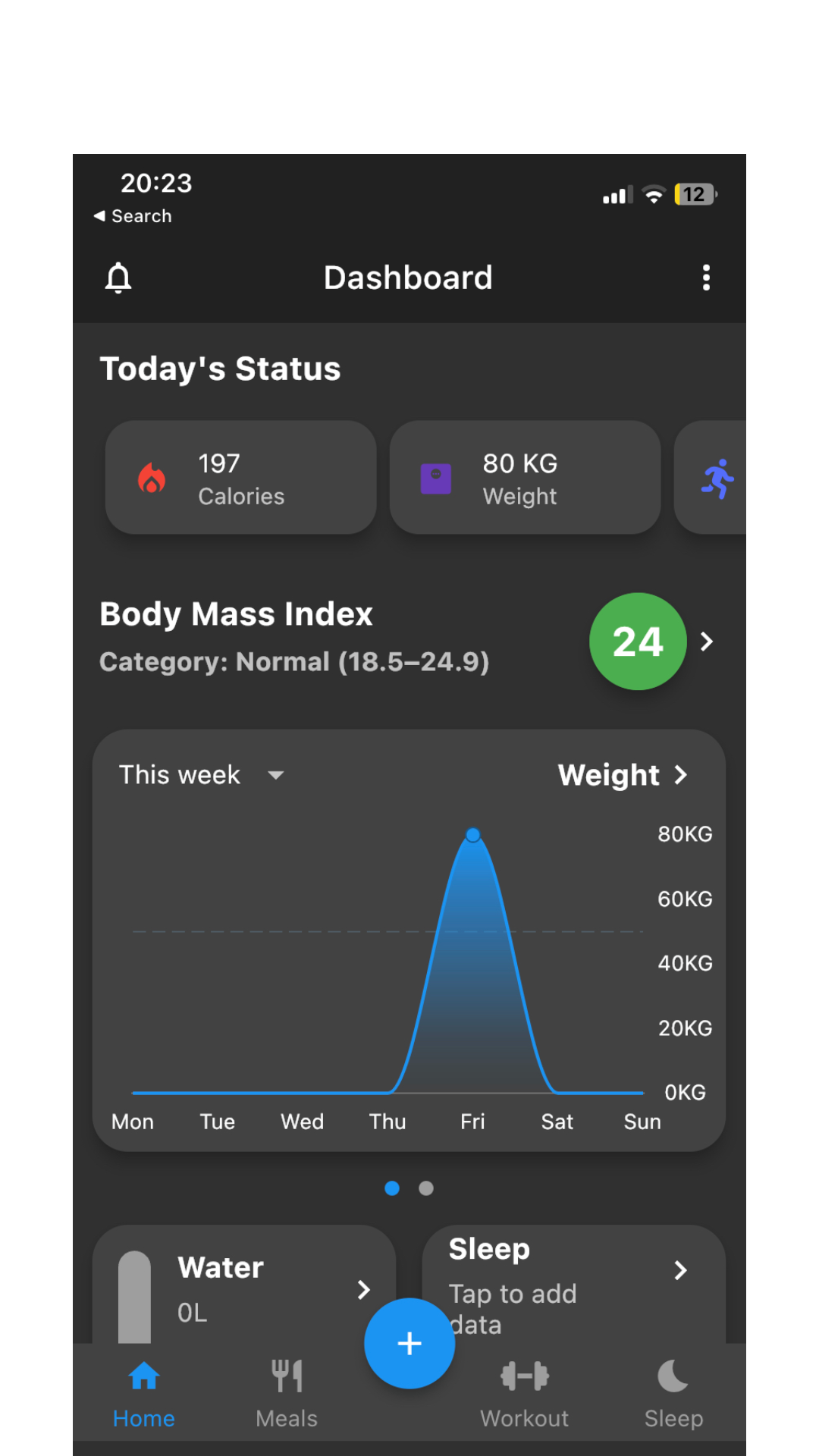Open the running activity card
Viewport: 819px width, 1456px height.
pyautogui.click(x=711, y=478)
